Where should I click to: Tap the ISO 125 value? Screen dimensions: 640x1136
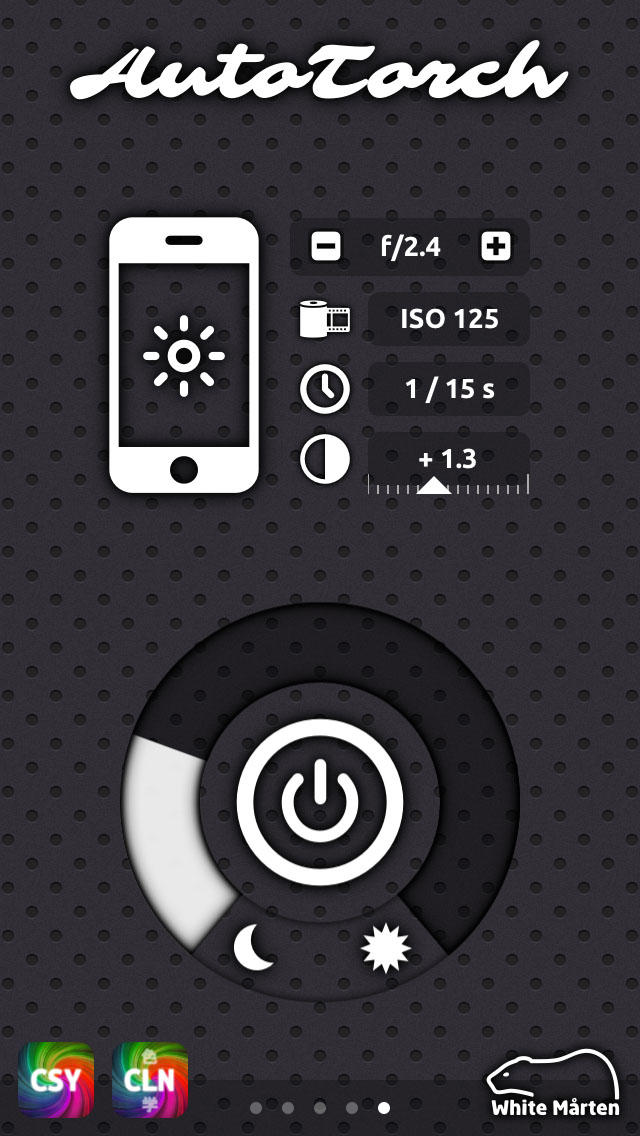[449, 320]
